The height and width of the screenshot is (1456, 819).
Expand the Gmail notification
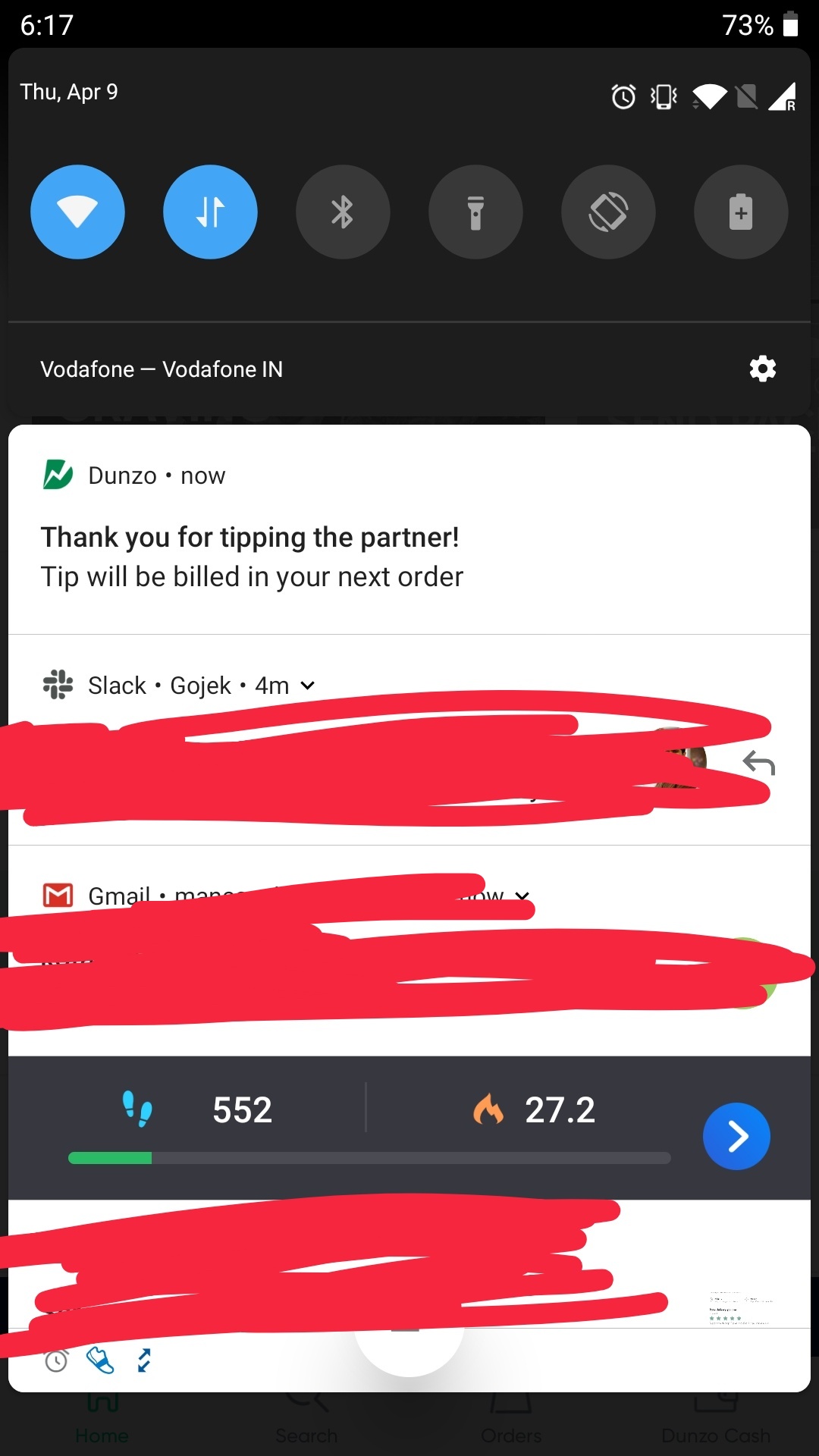coord(522,896)
